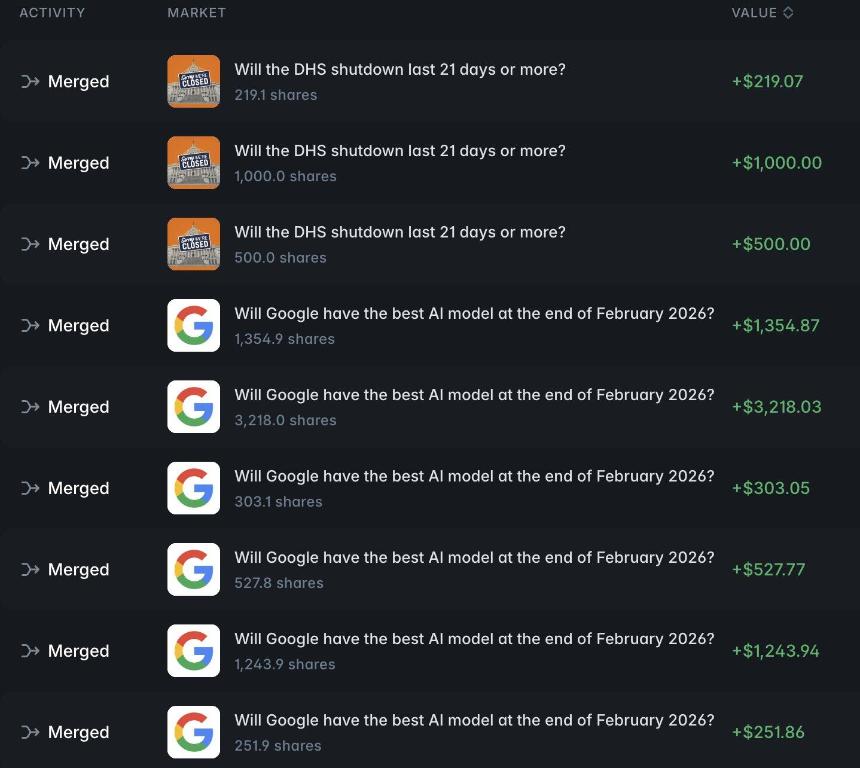Open the DHS shutdown row with 500.0 shares
This screenshot has height=768, width=860.
click(x=399, y=232)
